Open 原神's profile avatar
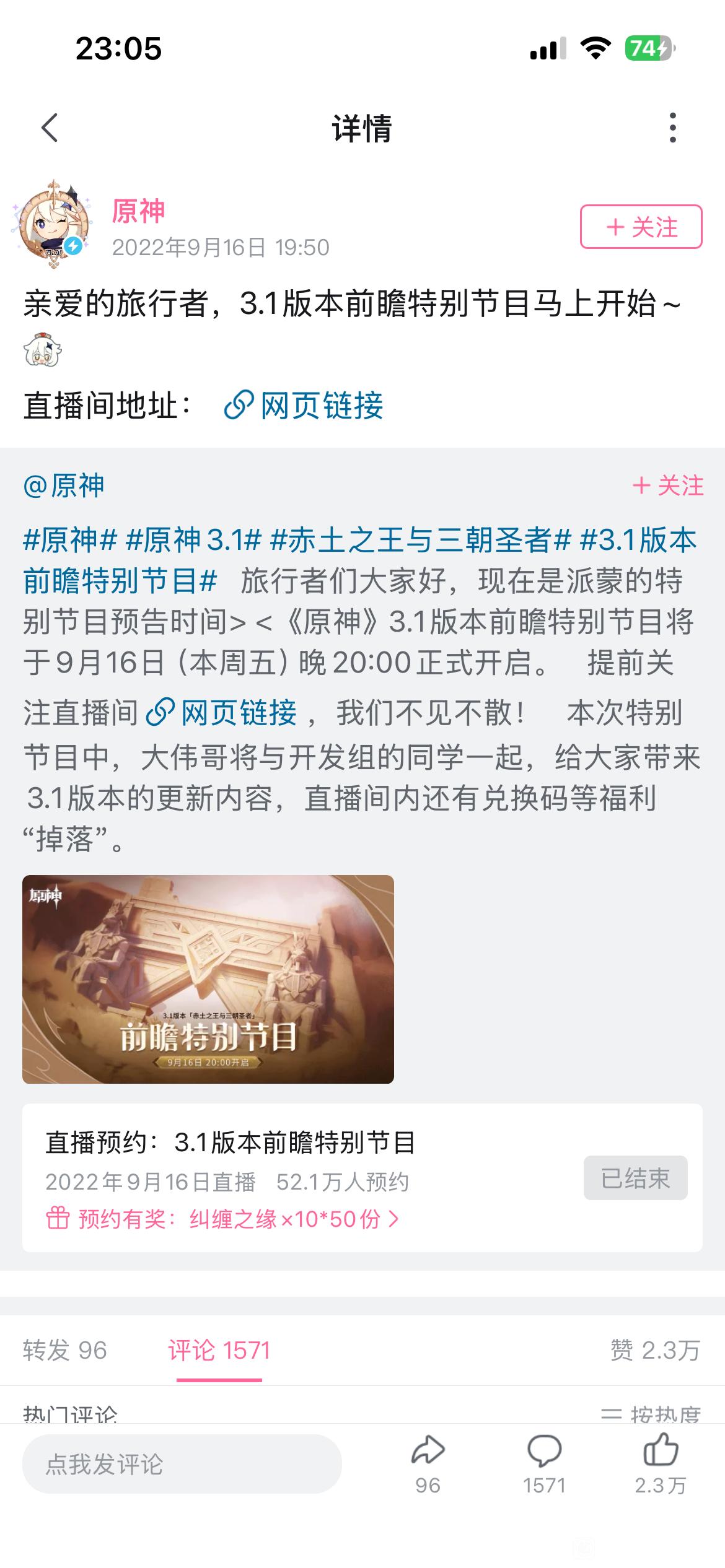Viewport: 725px width, 1568px height. 51,225
